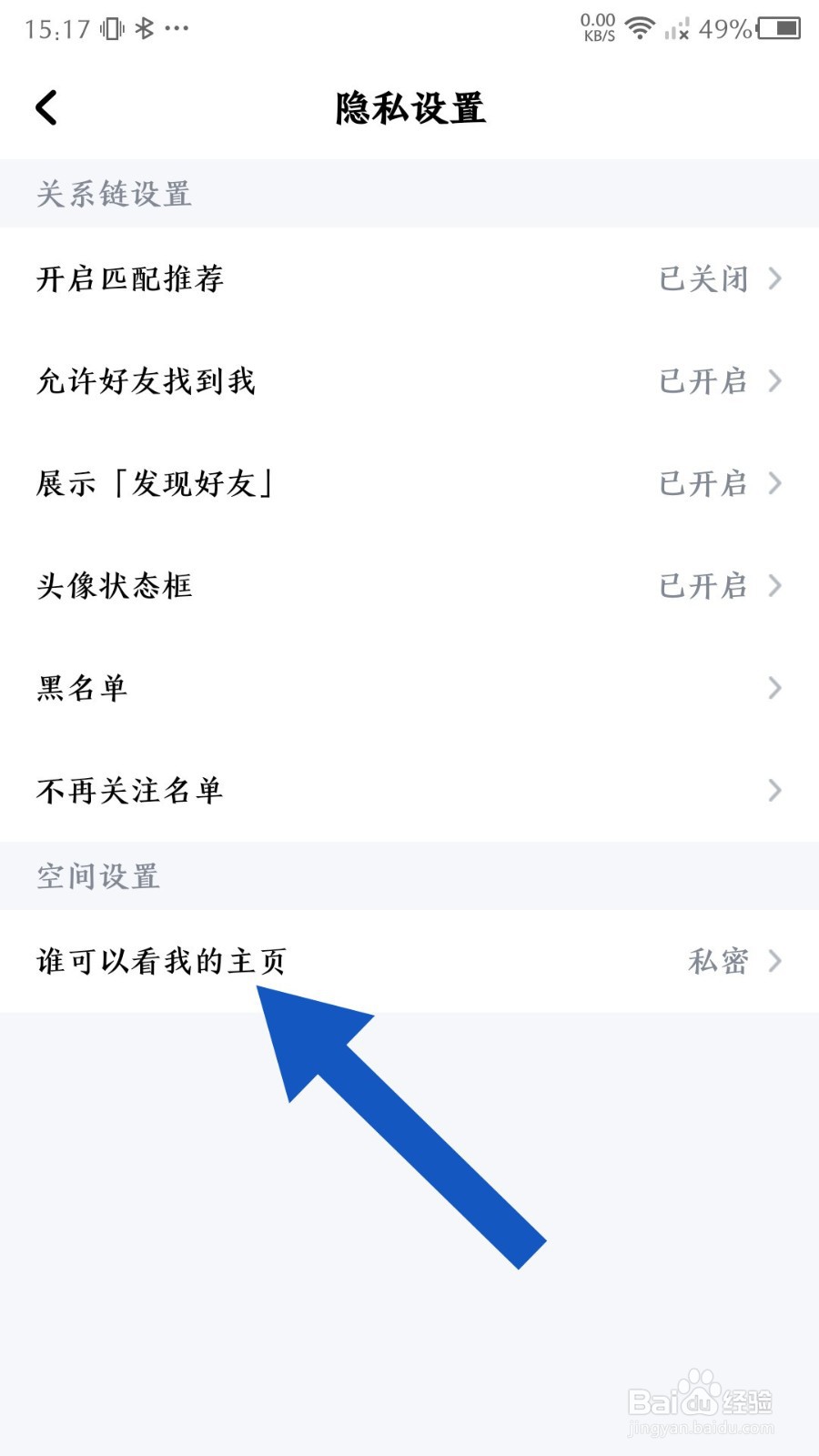Expand the 黑名单 entry via its chevron
Viewport: 819px width, 1456px height.
click(x=775, y=689)
